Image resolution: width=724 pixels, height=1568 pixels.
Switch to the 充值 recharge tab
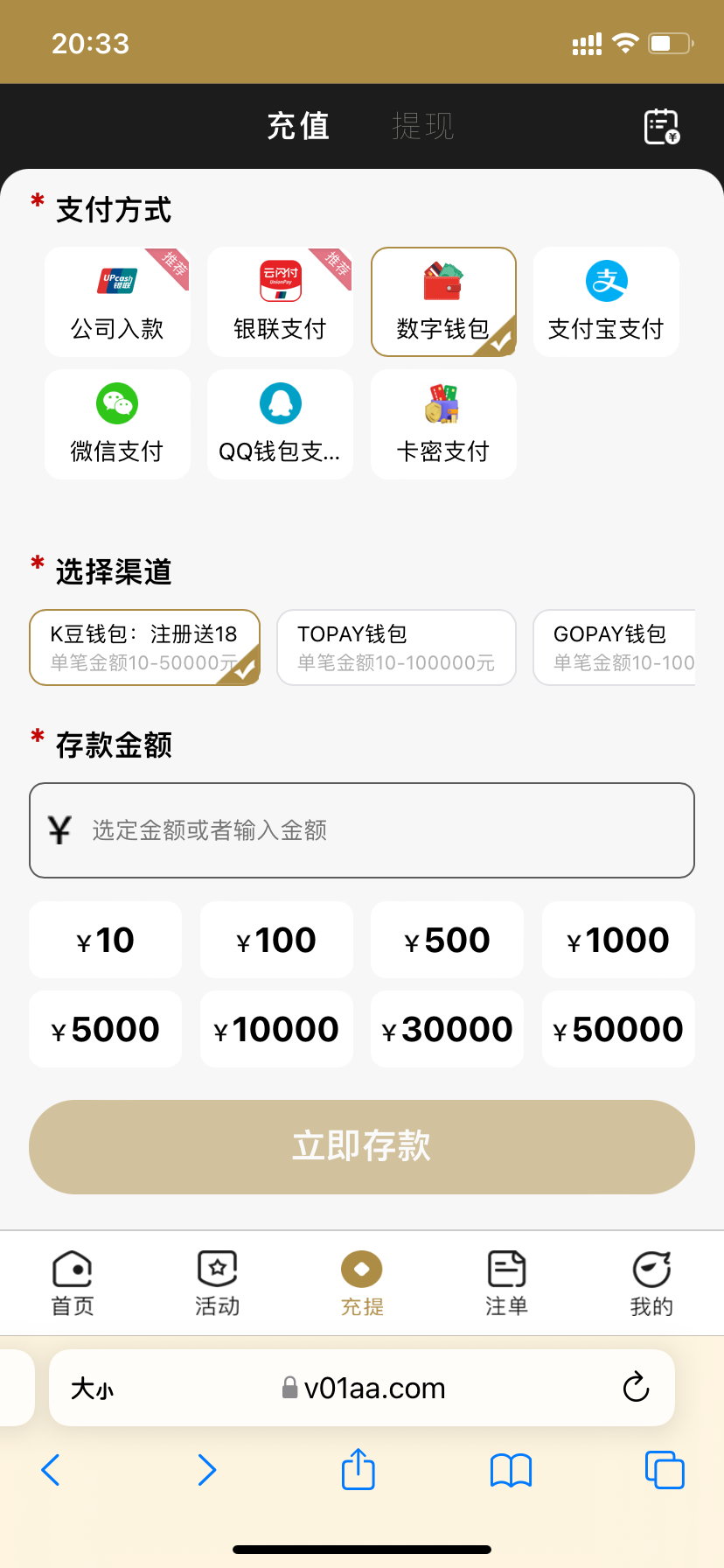click(x=298, y=126)
